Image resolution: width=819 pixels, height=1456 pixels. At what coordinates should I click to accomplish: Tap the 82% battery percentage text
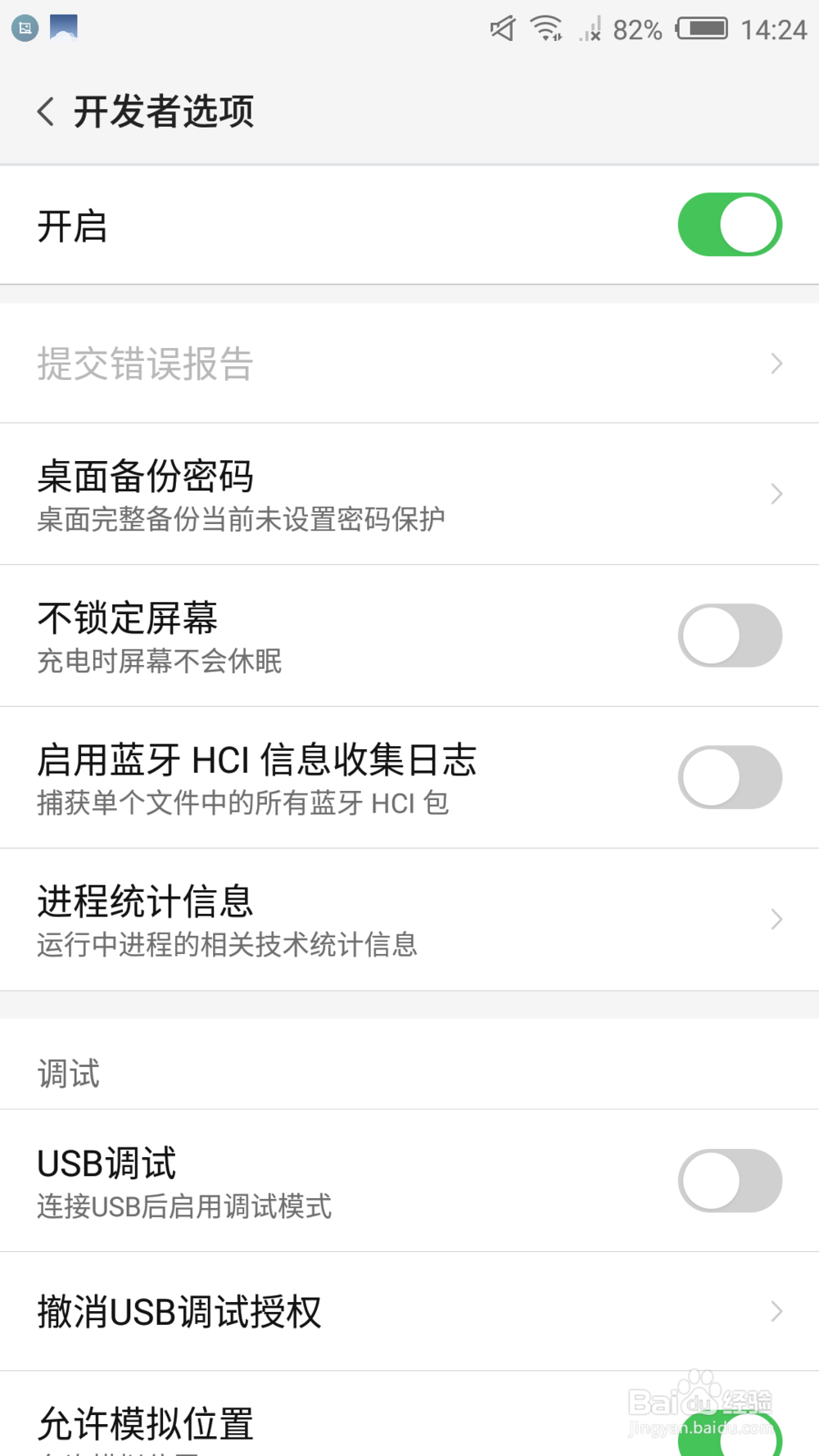(638, 28)
